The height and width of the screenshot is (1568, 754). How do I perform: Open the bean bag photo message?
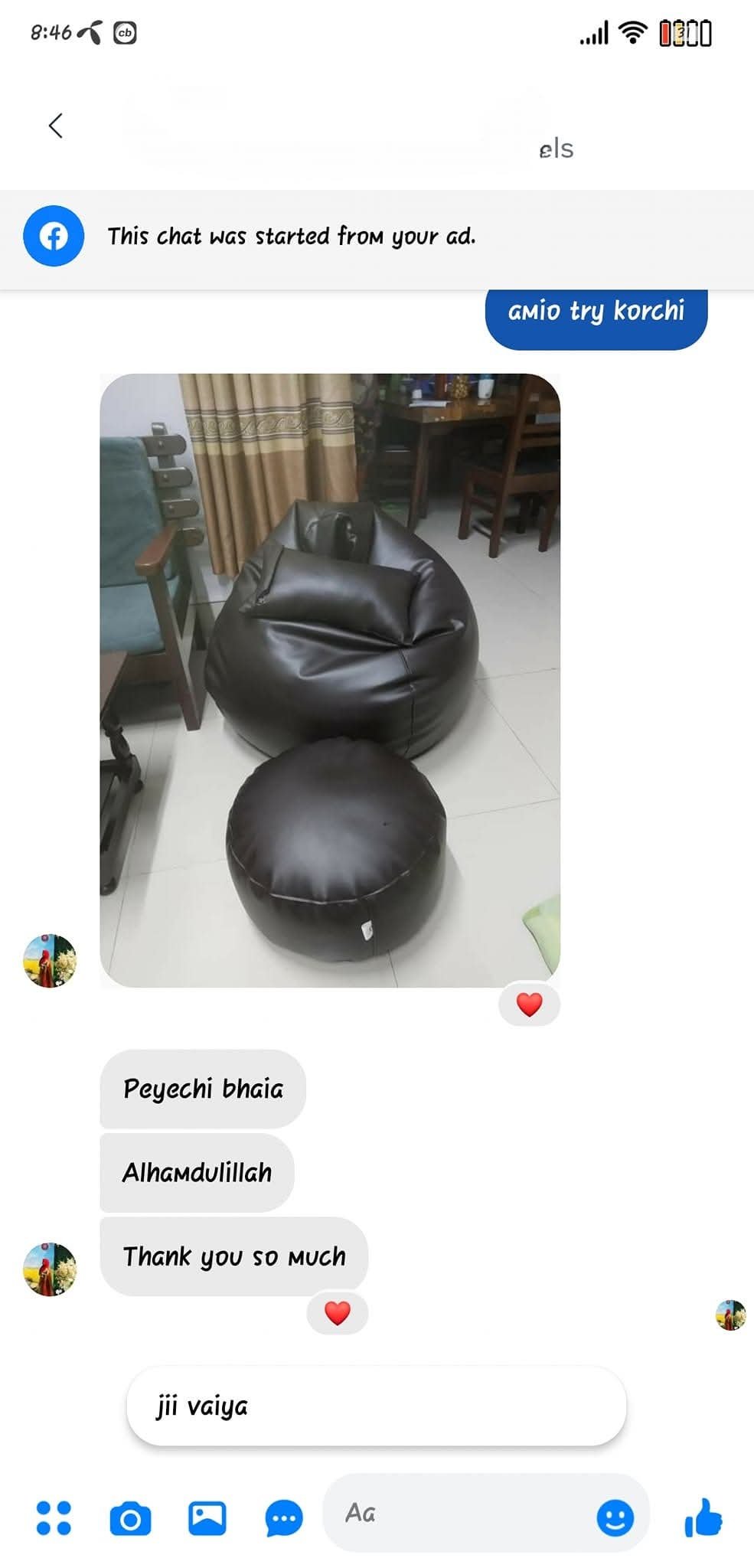click(x=330, y=680)
